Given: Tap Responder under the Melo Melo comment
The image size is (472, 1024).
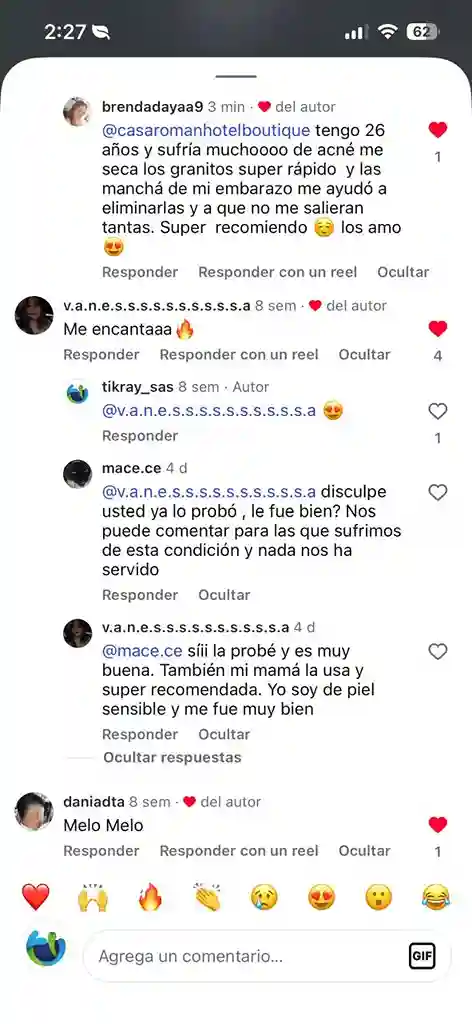Looking at the screenshot, I should tap(101, 851).
